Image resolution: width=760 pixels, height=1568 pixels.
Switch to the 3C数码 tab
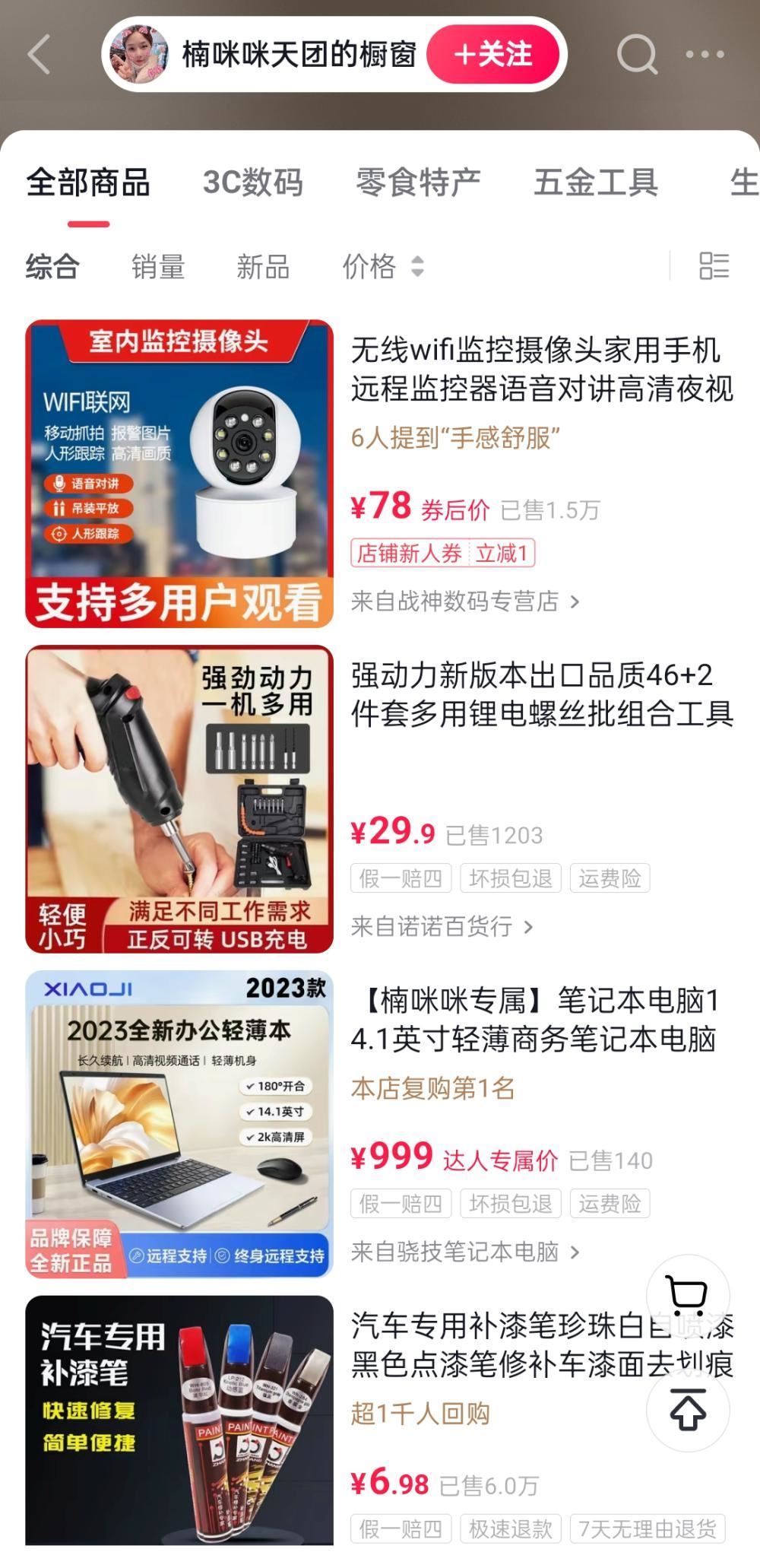[x=253, y=183]
